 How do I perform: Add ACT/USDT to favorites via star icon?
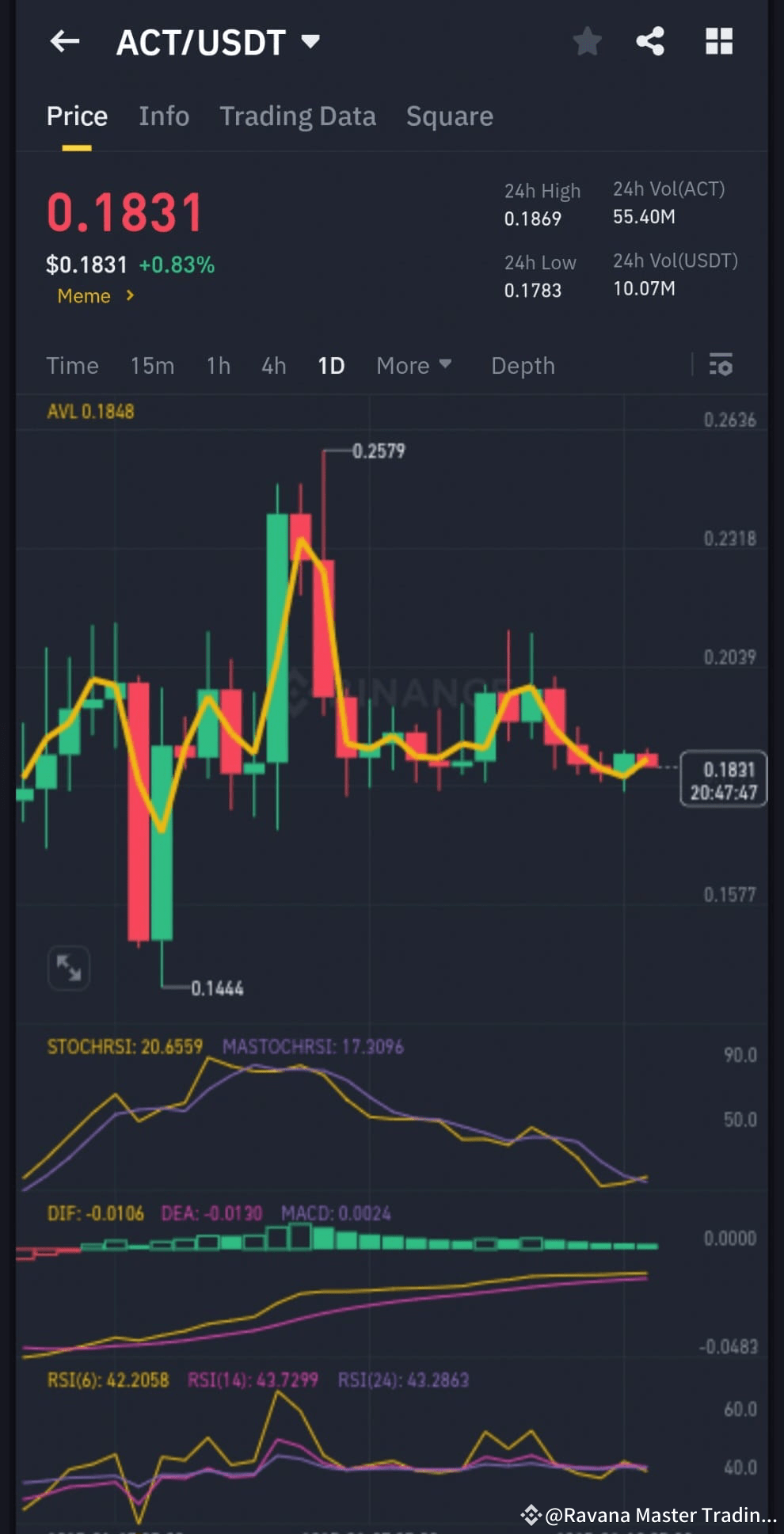coord(587,42)
